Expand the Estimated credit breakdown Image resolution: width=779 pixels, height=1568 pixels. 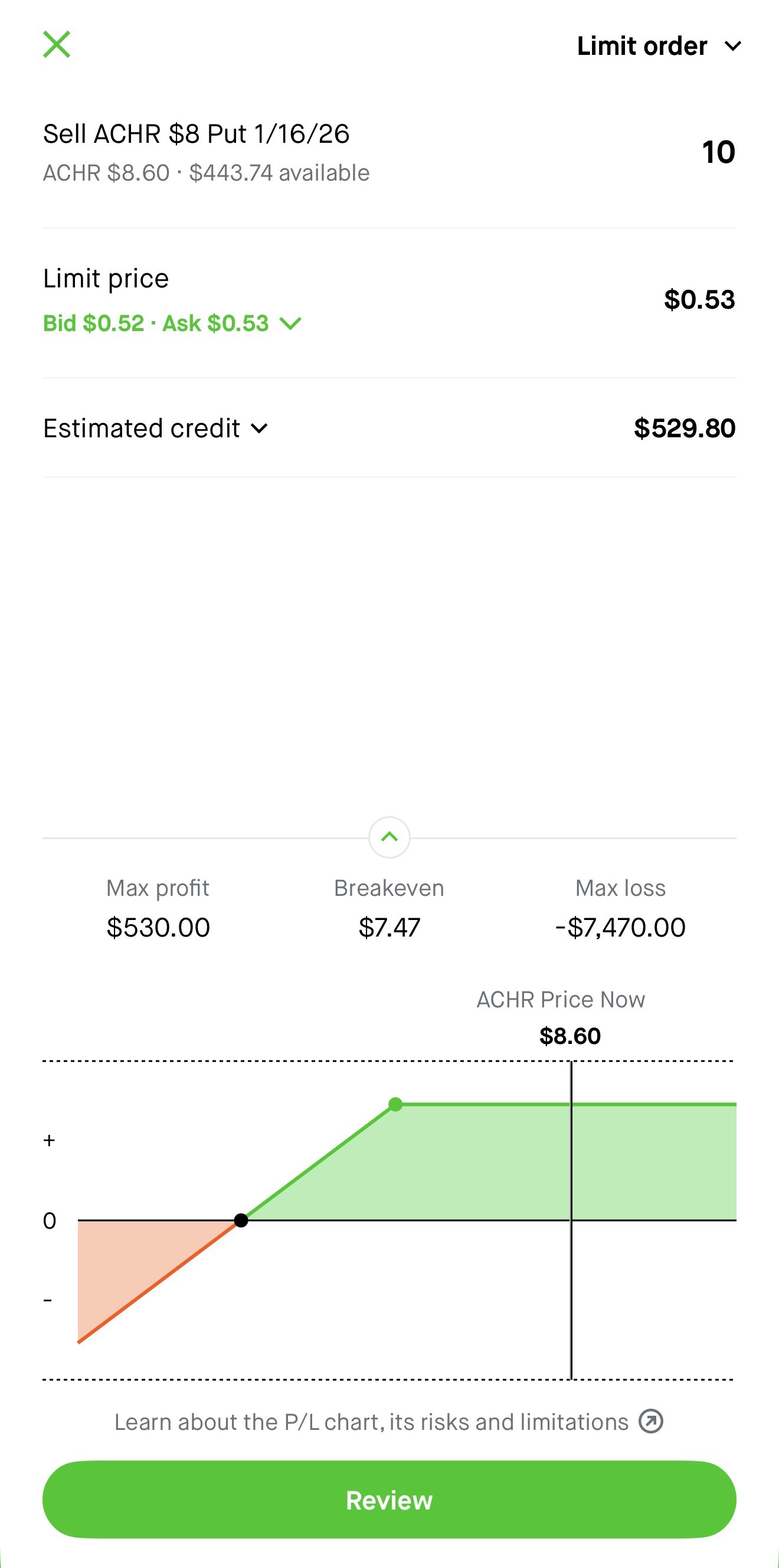(x=156, y=428)
